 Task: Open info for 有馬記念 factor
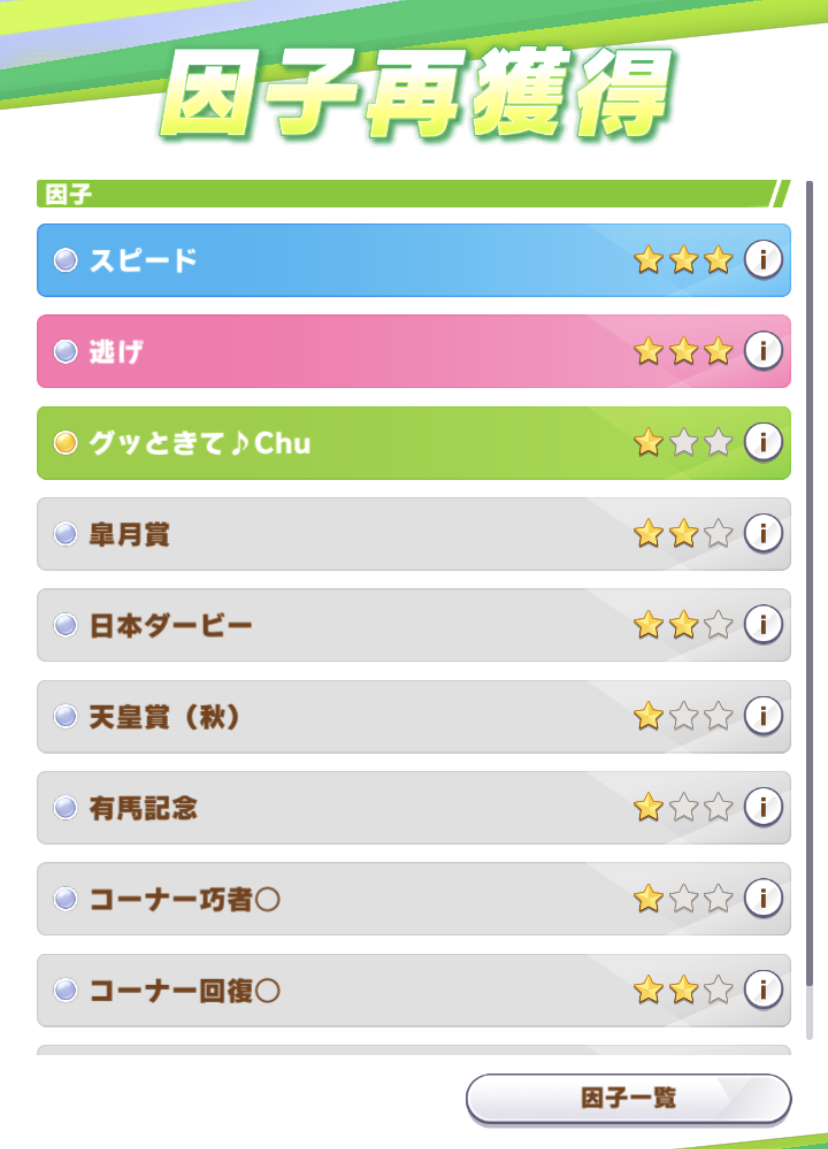pyautogui.click(x=763, y=807)
